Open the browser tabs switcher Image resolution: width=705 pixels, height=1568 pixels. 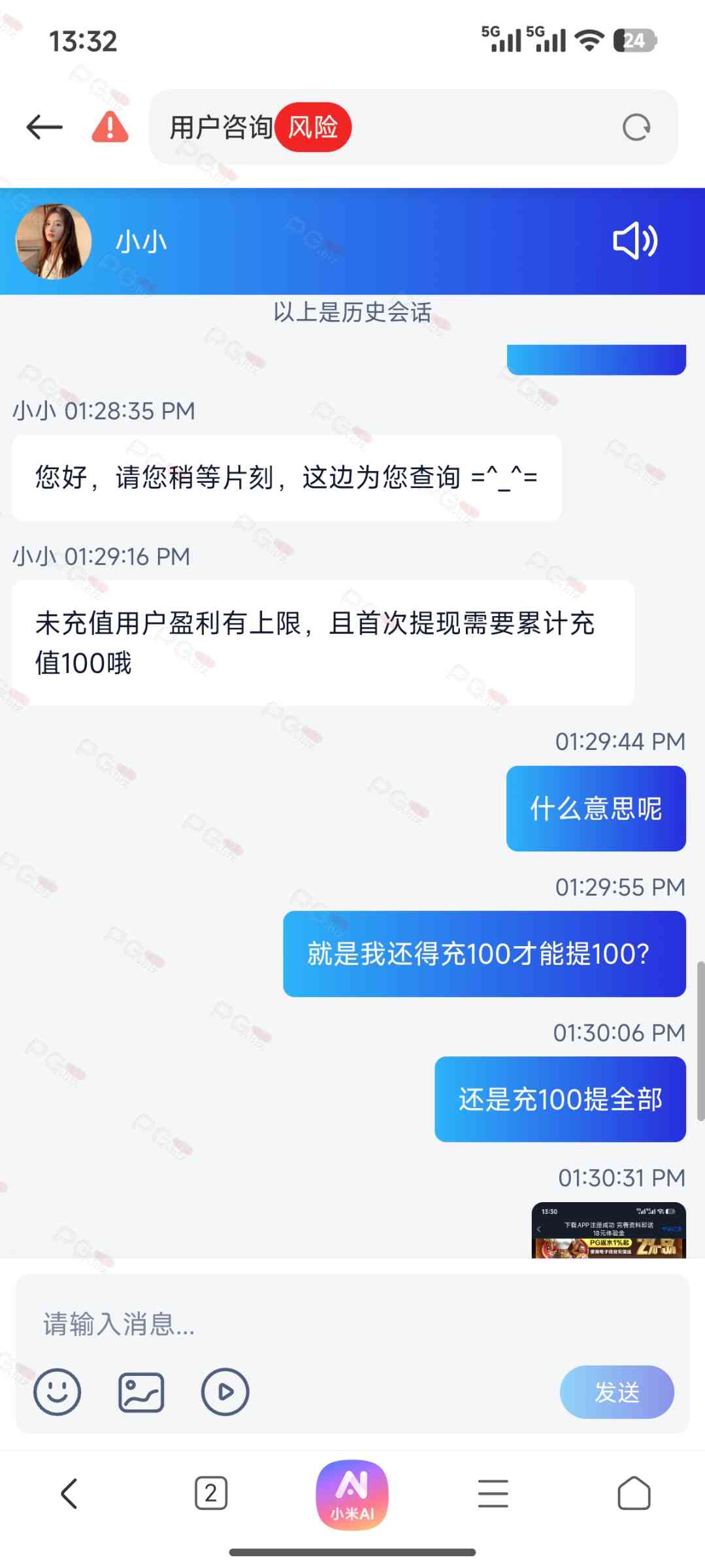point(211,1494)
